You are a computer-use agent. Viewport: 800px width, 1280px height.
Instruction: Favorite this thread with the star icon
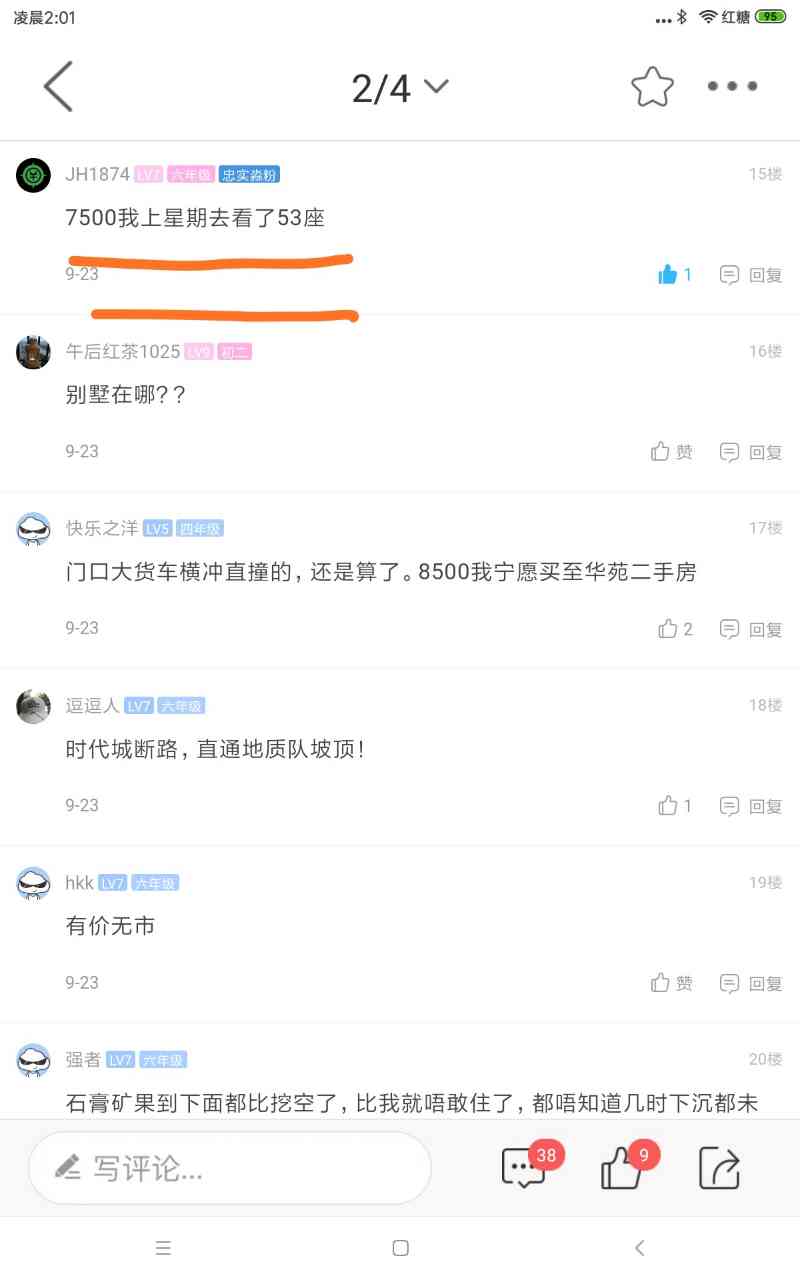[652, 87]
